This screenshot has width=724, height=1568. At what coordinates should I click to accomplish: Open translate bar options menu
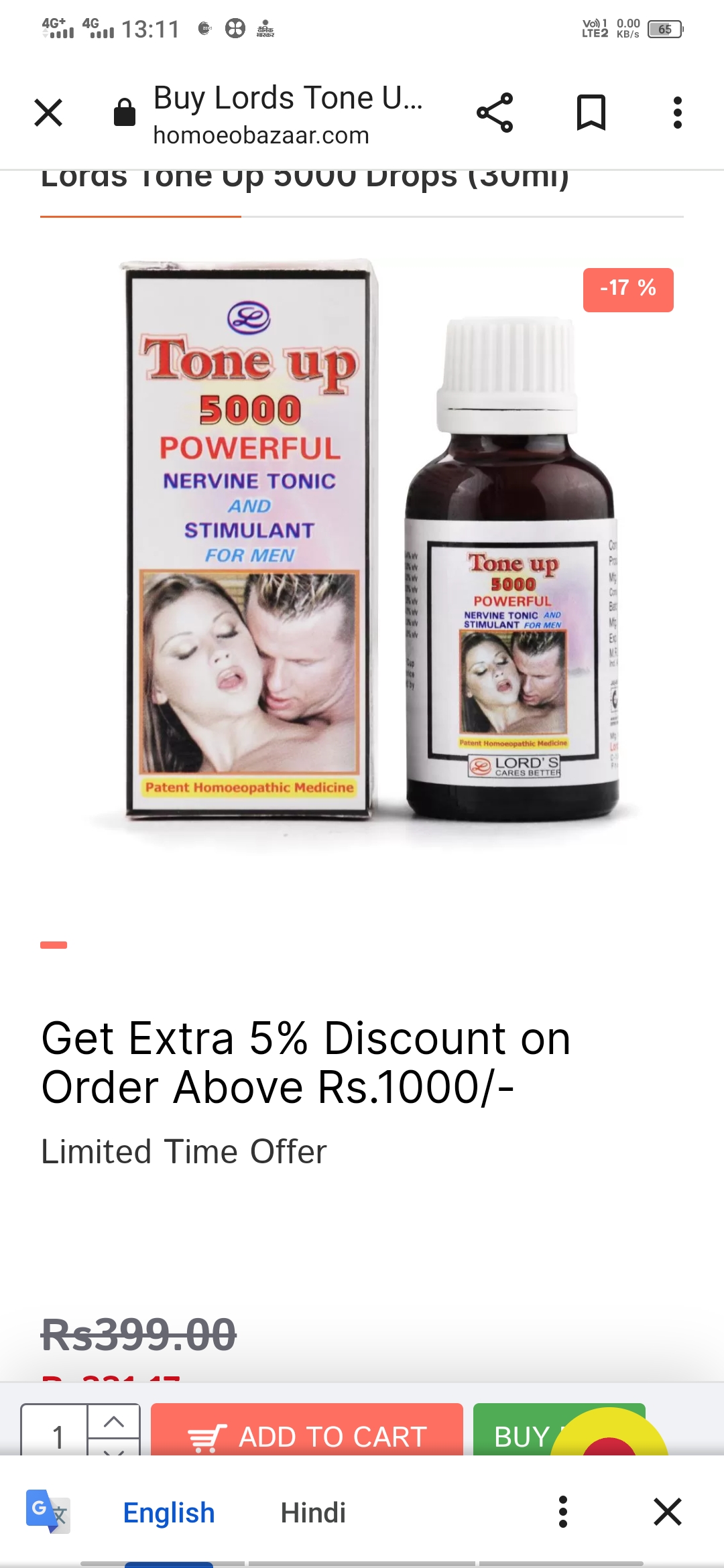click(x=563, y=1512)
